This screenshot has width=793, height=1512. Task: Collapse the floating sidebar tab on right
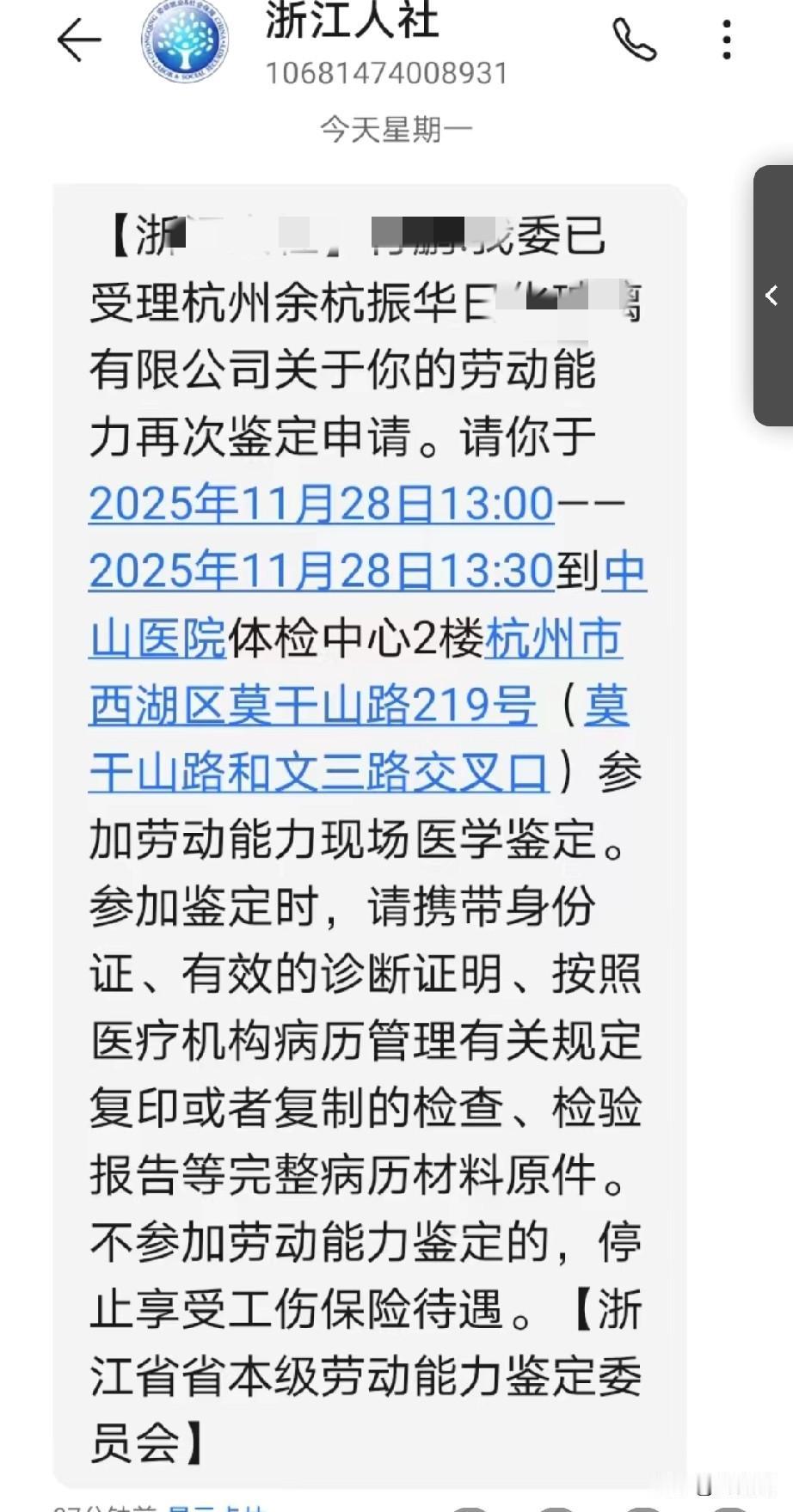pos(771,297)
